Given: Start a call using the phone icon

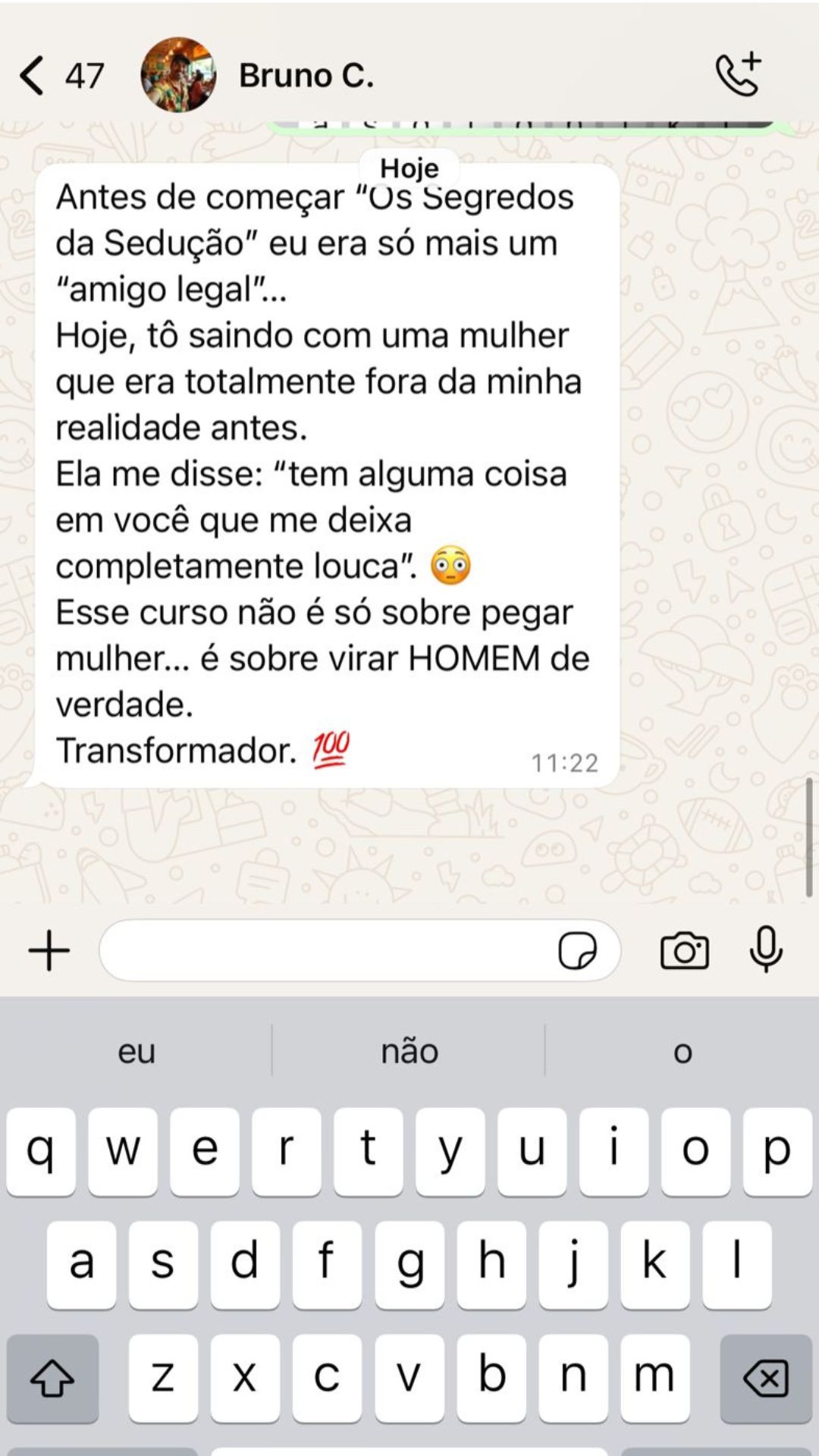Looking at the screenshot, I should [x=736, y=75].
